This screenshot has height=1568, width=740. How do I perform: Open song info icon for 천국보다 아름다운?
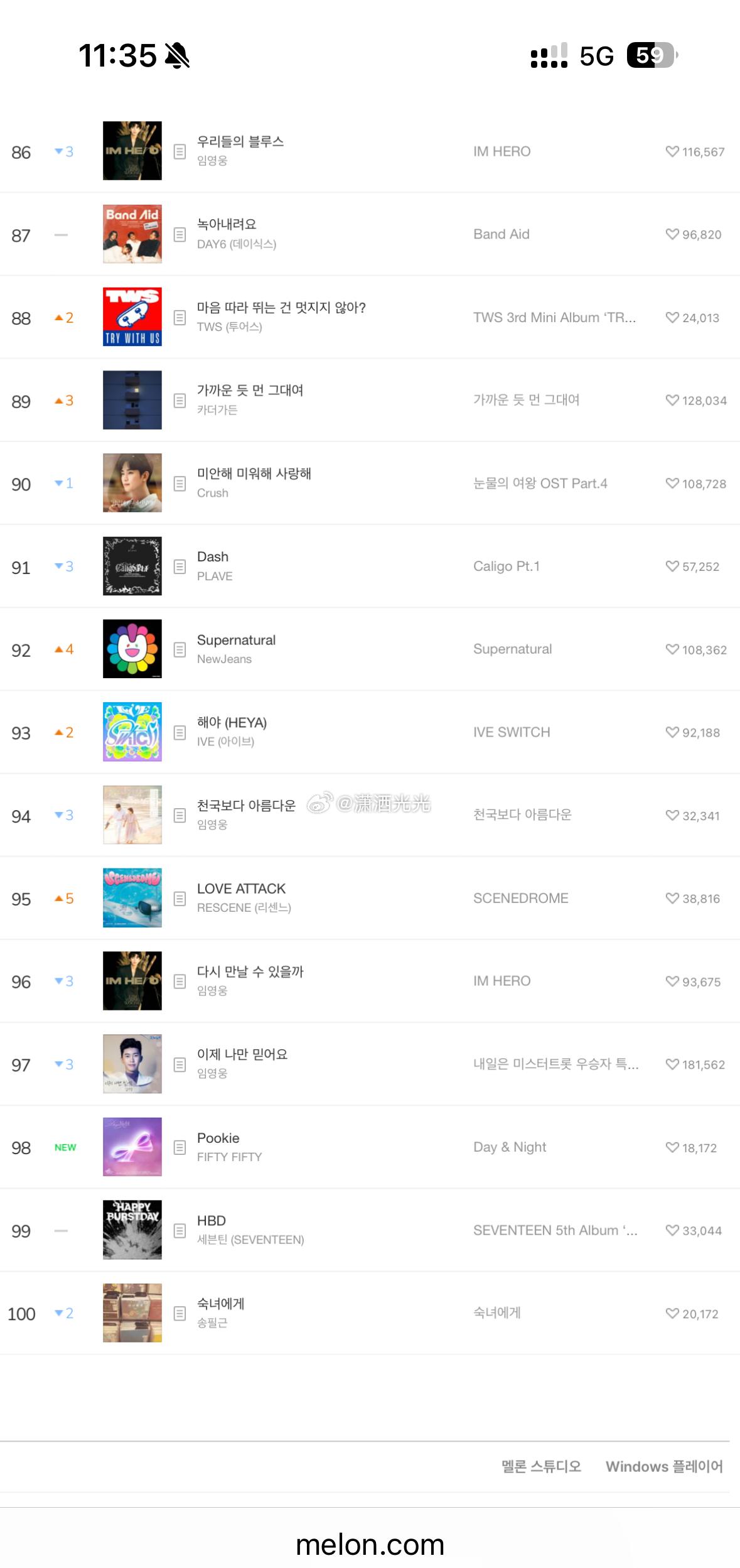(180, 815)
